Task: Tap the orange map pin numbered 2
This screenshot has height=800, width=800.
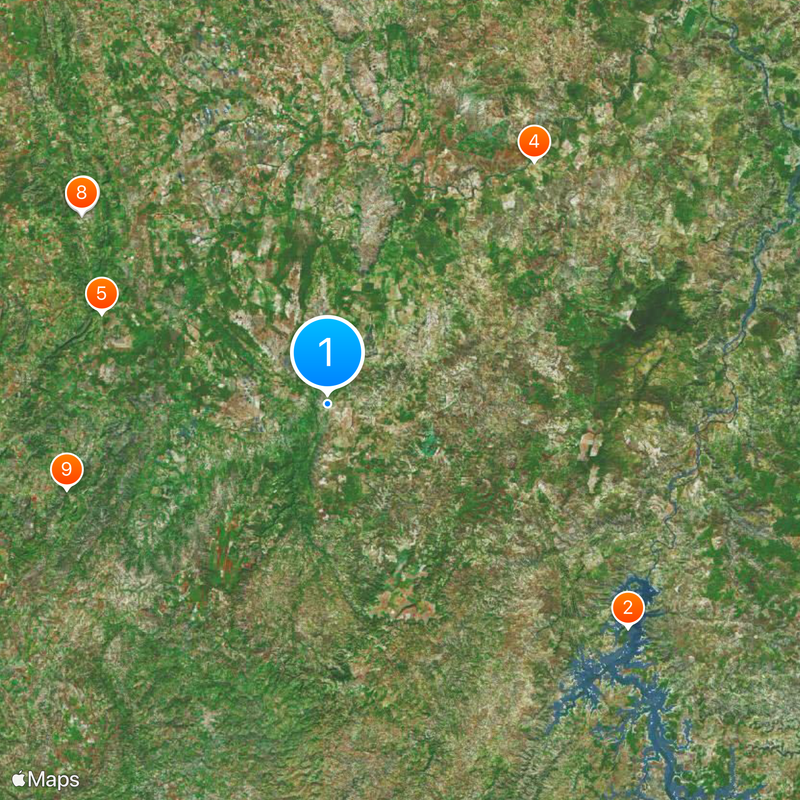Action: pos(628,607)
